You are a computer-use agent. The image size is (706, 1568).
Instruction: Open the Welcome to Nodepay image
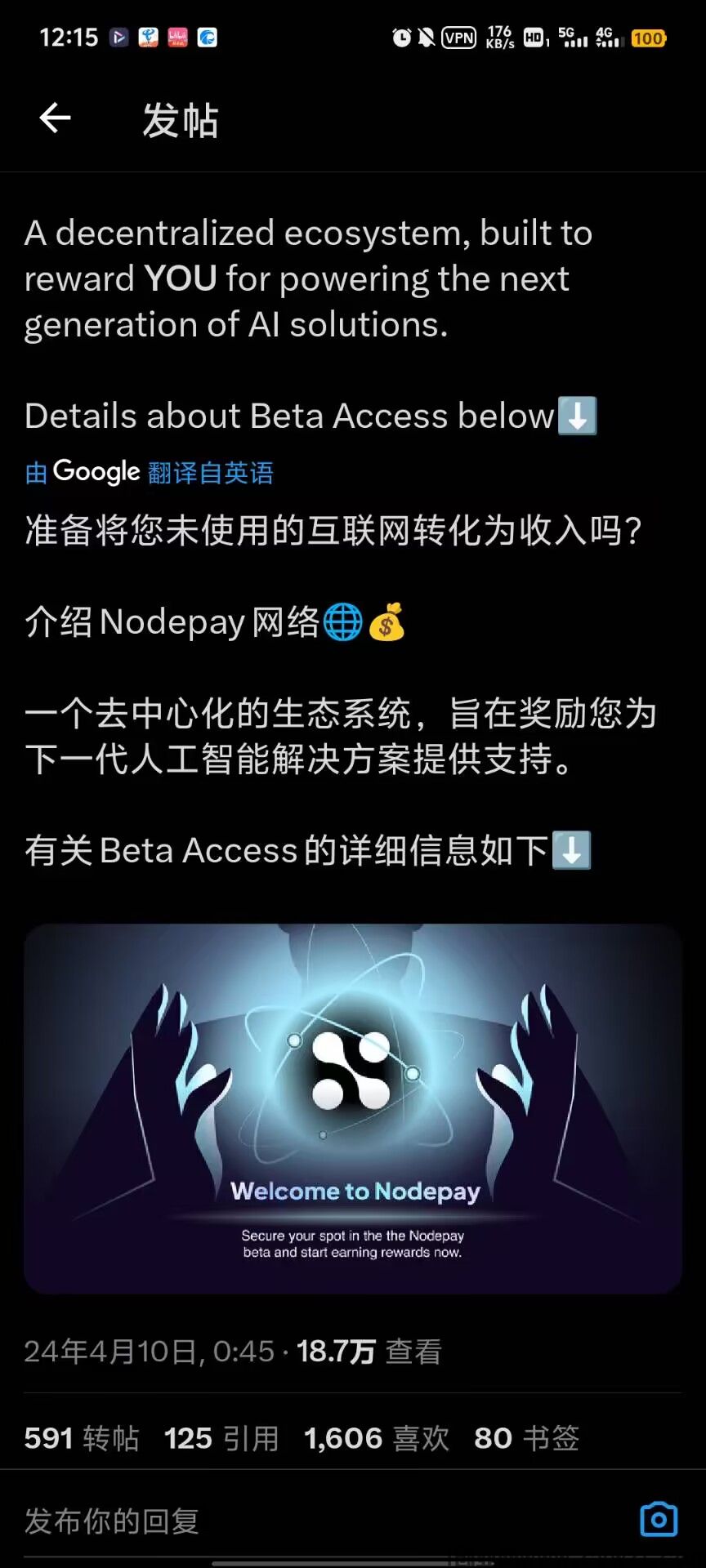pyautogui.click(x=353, y=1107)
